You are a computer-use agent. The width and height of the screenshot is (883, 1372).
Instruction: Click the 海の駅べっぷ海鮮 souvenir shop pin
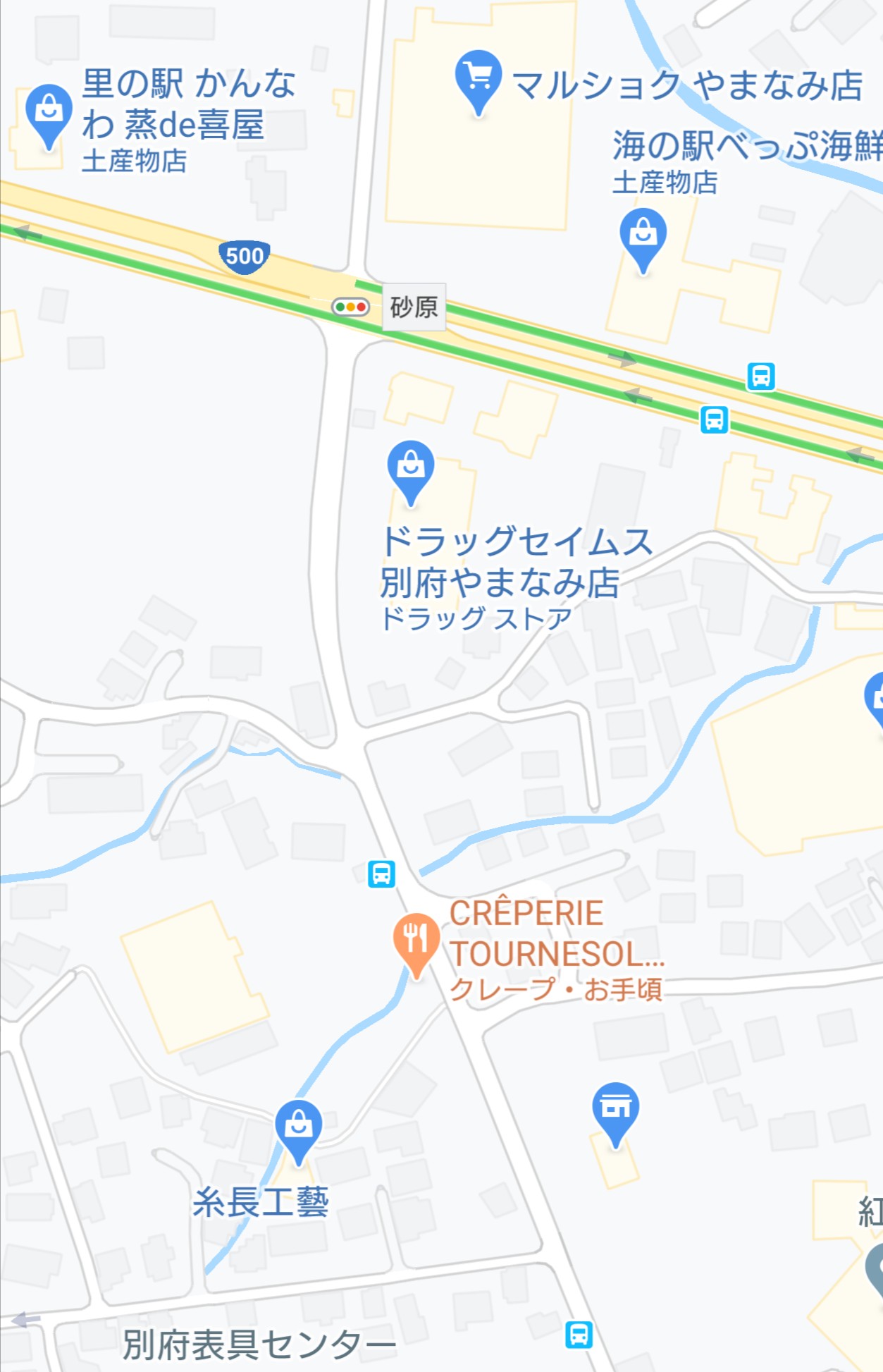(x=643, y=235)
